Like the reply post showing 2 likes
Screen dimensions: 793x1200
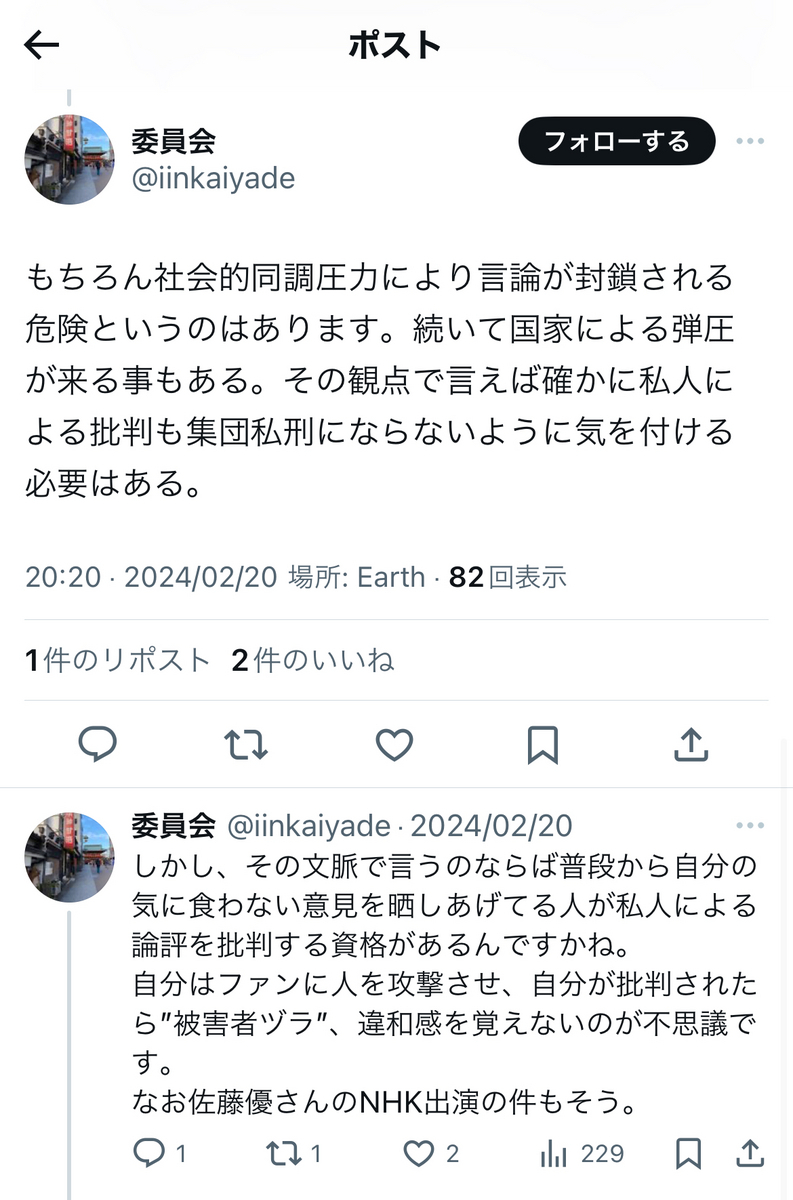click(431, 1154)
